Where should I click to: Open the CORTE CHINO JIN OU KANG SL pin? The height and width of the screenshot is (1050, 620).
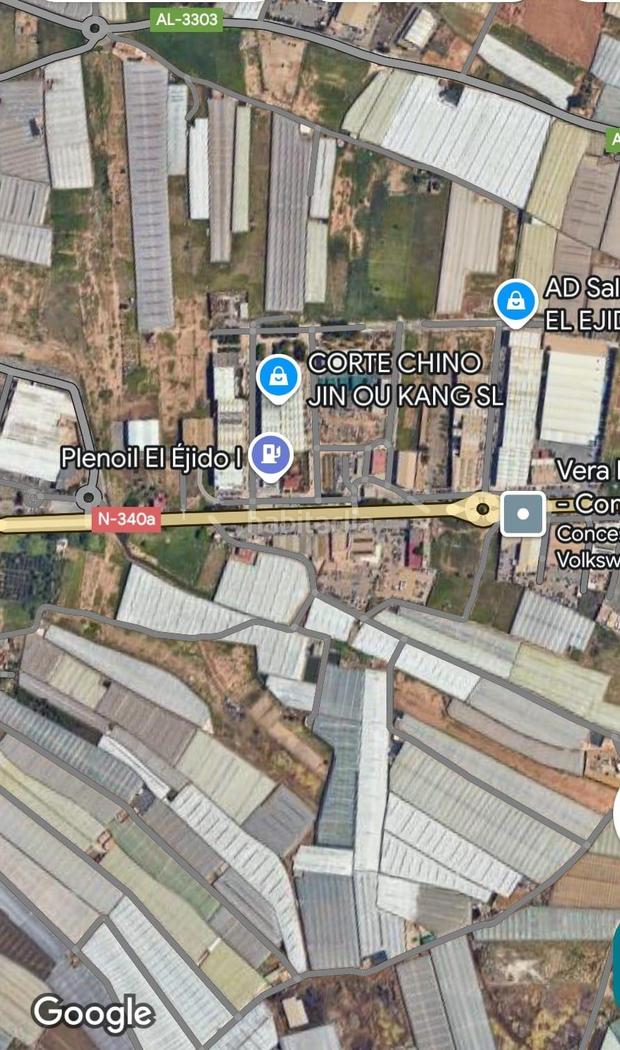click(278, 376)
